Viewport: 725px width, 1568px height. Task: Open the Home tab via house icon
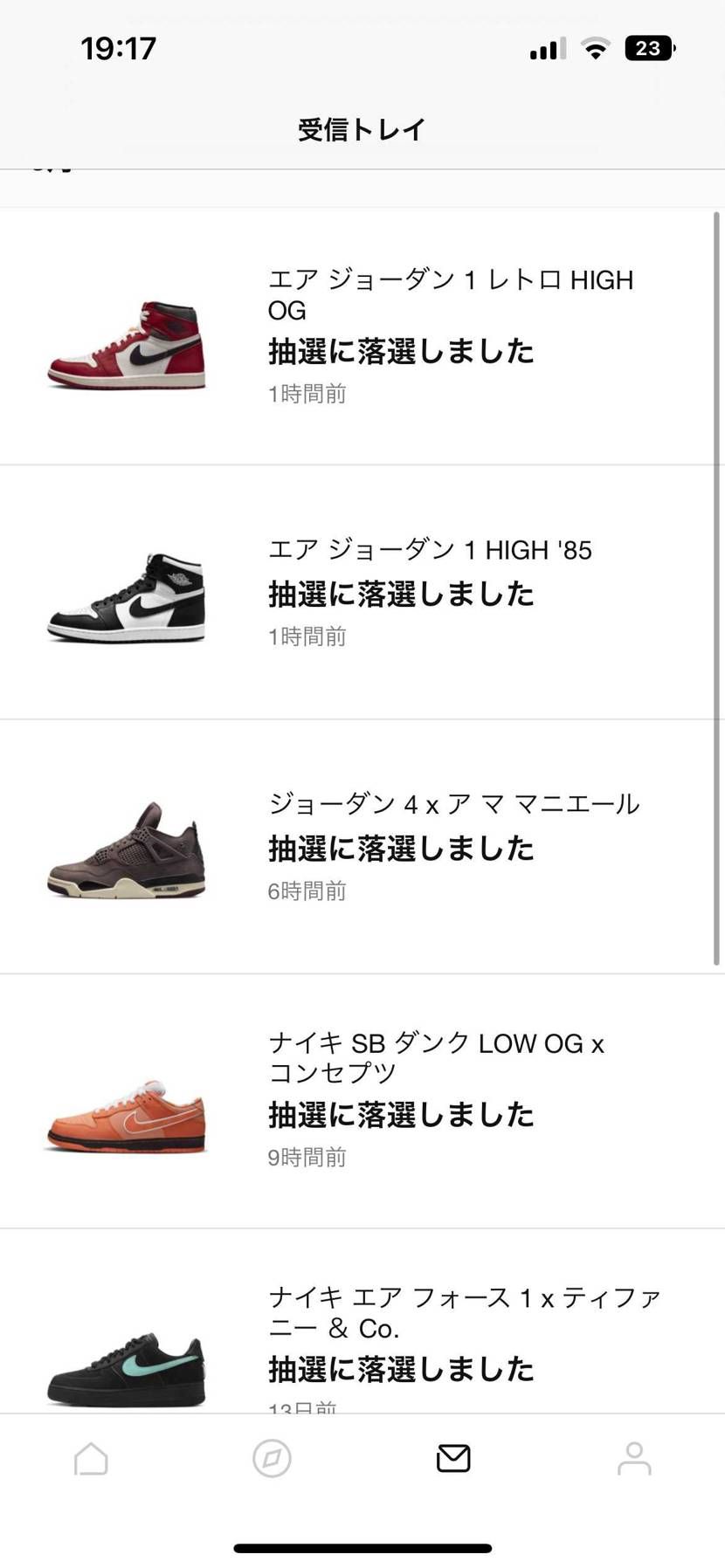[90, 1458]
